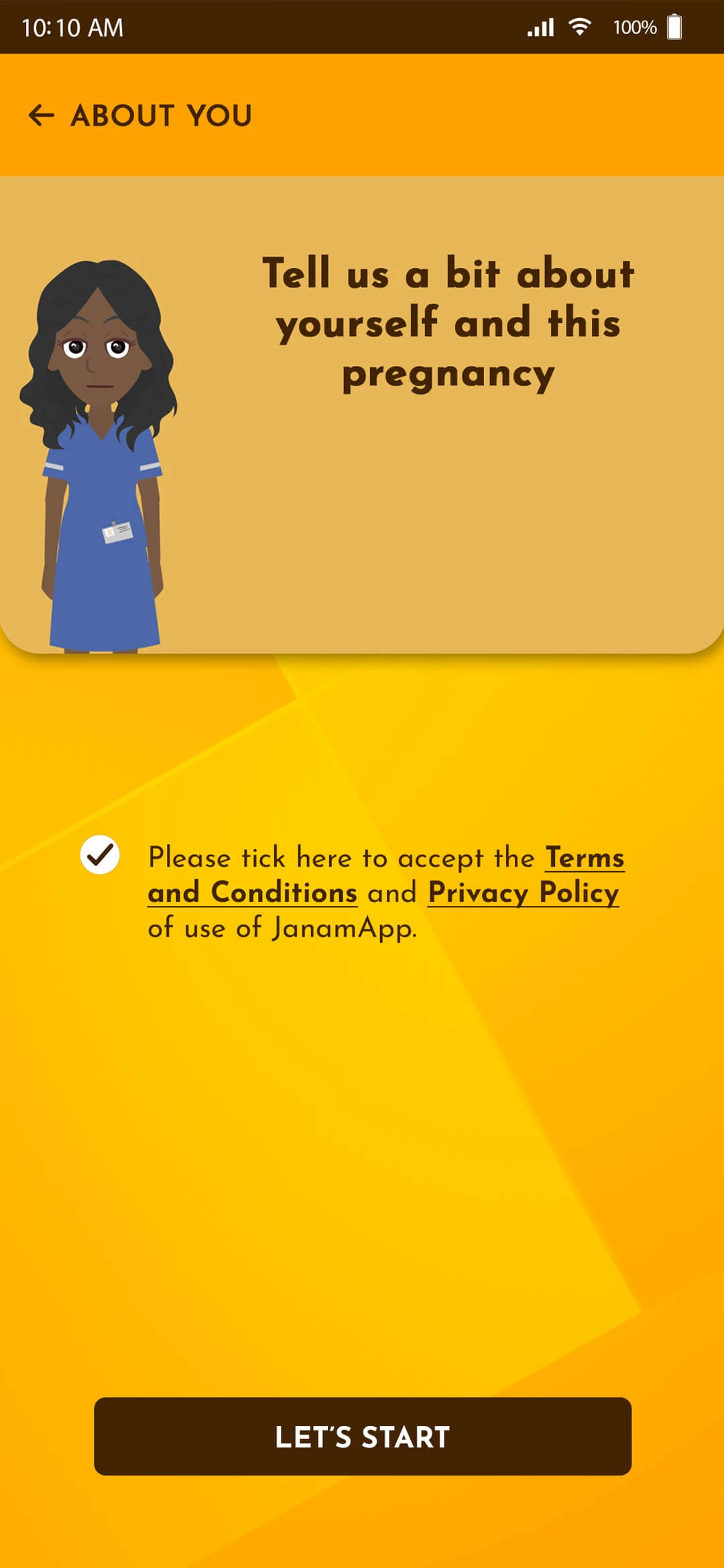Tap the Let's Start button
Viewport: 724px width, 1568px height.
coord(362,1437)
